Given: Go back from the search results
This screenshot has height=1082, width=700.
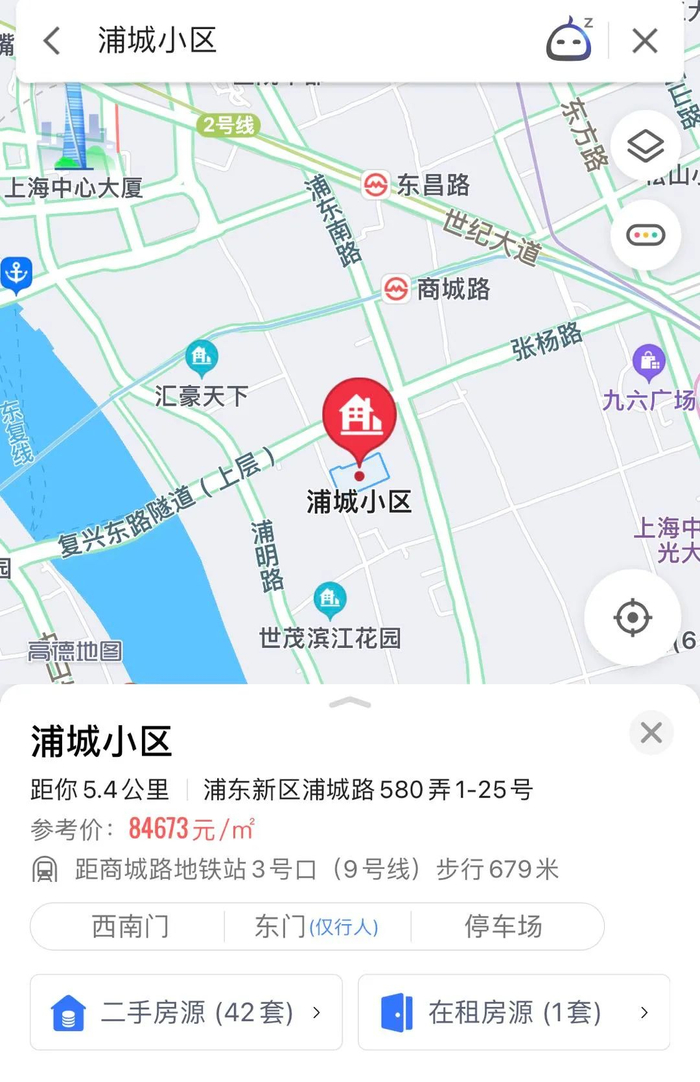Looking at the screenshot, I should [x=52, y=41].
